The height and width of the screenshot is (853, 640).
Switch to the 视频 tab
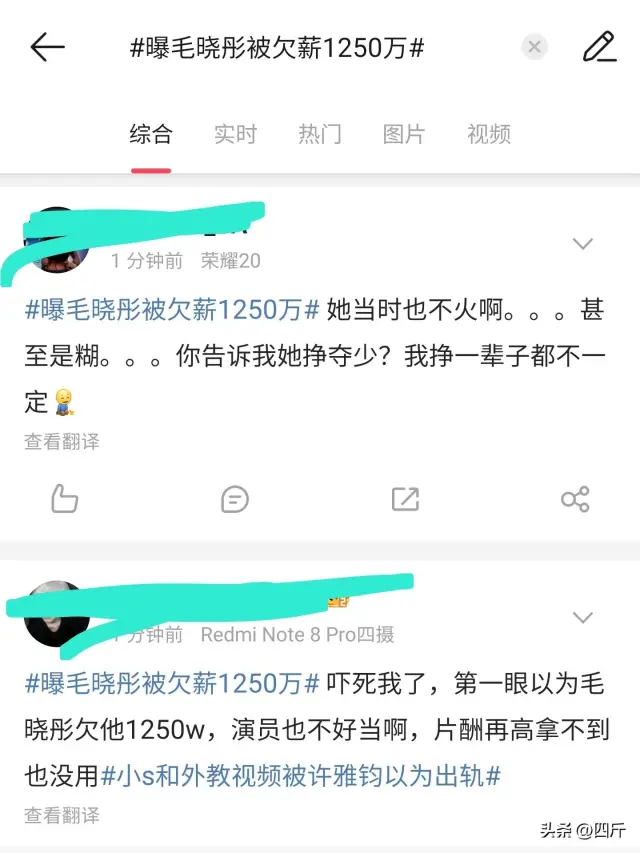pos(489,134)
